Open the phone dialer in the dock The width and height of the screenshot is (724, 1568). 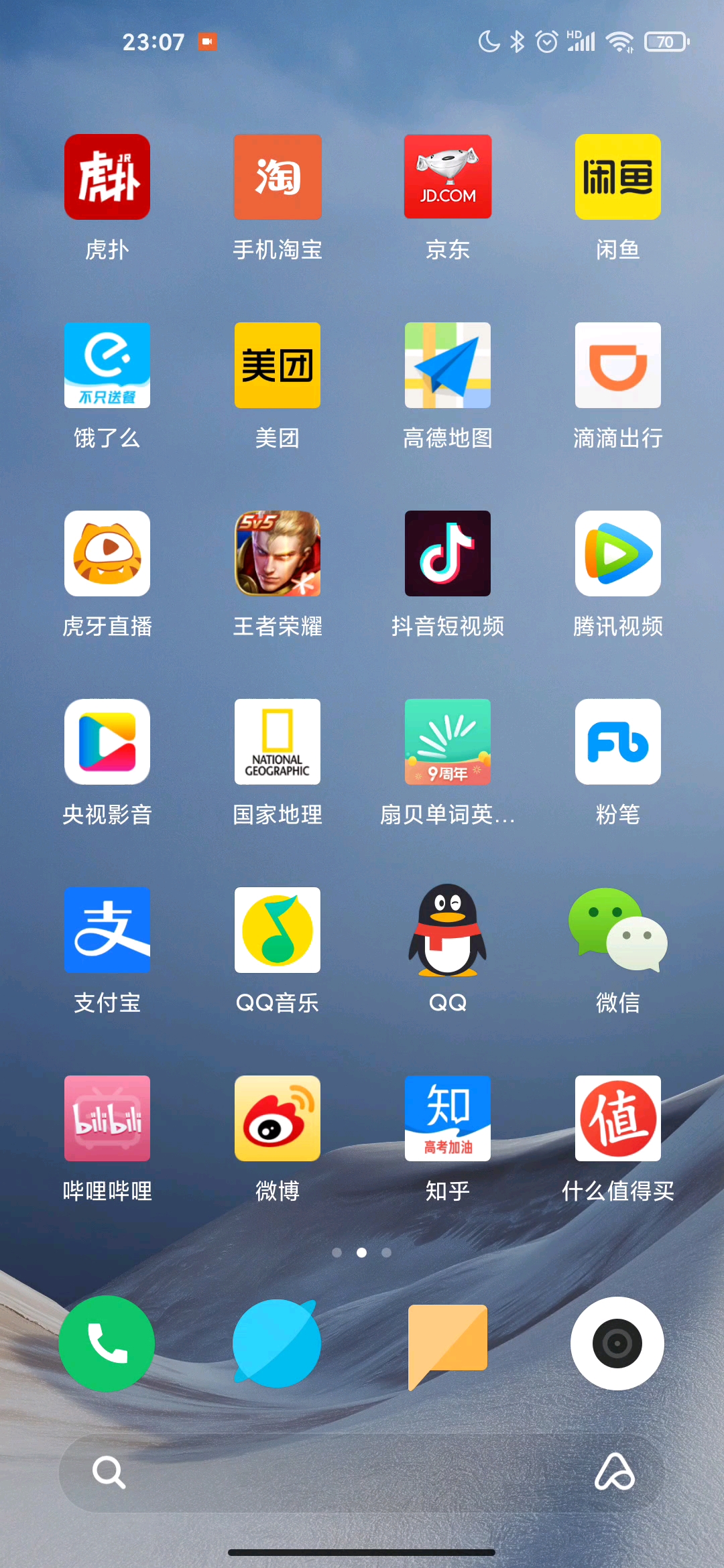(107, 1344)
